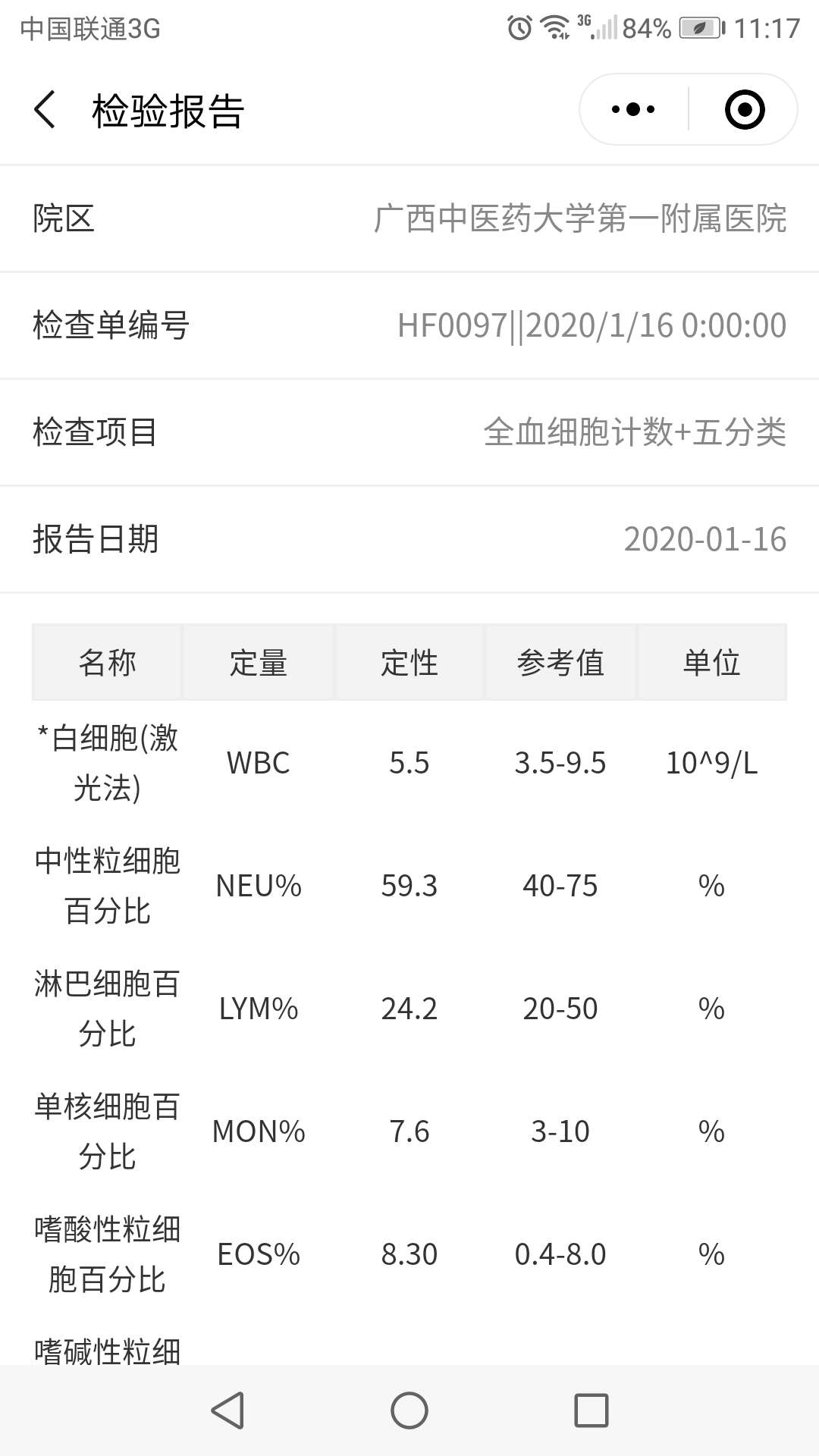Tap the Android back navigation triangle
819x1456 pixels.
point(224,1410)
